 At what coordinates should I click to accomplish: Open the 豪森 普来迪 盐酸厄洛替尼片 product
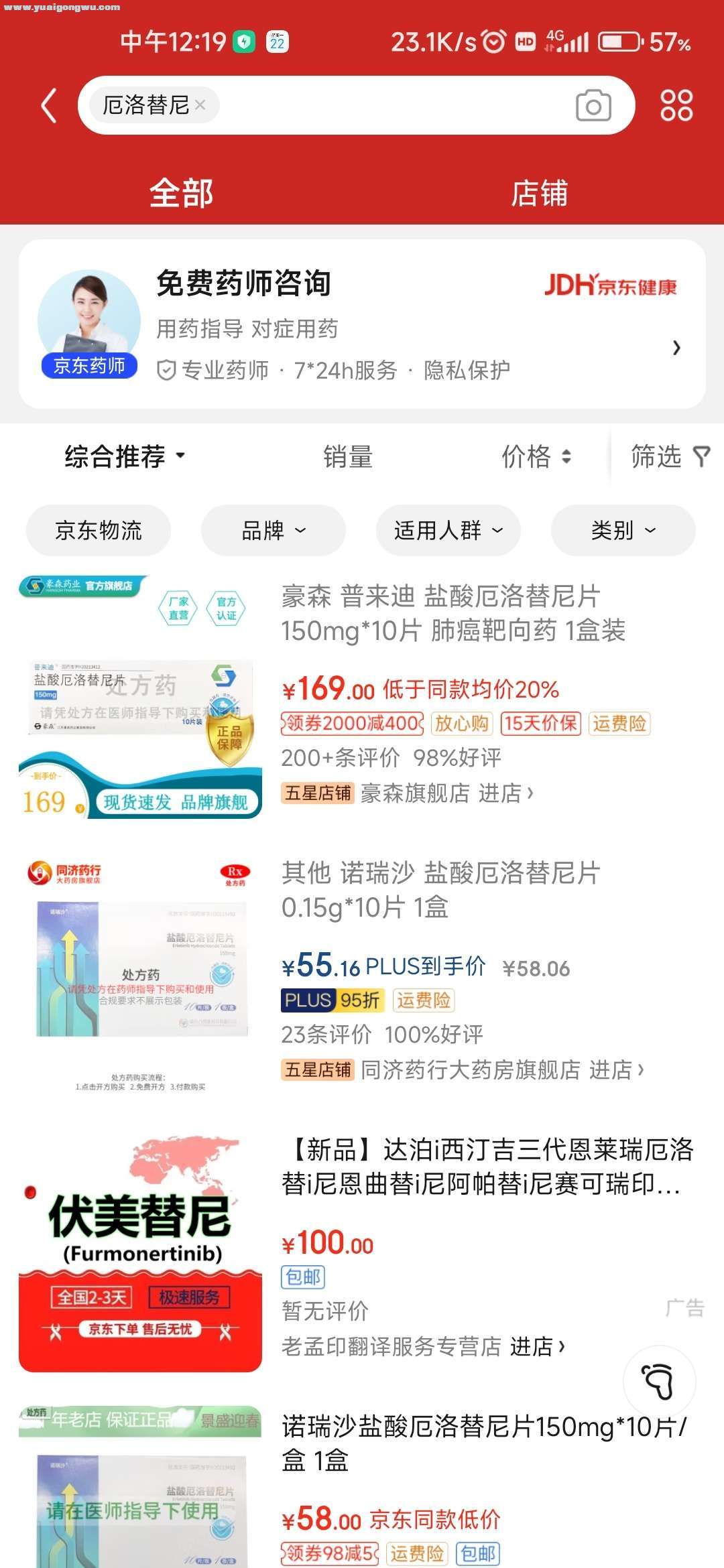453,613
